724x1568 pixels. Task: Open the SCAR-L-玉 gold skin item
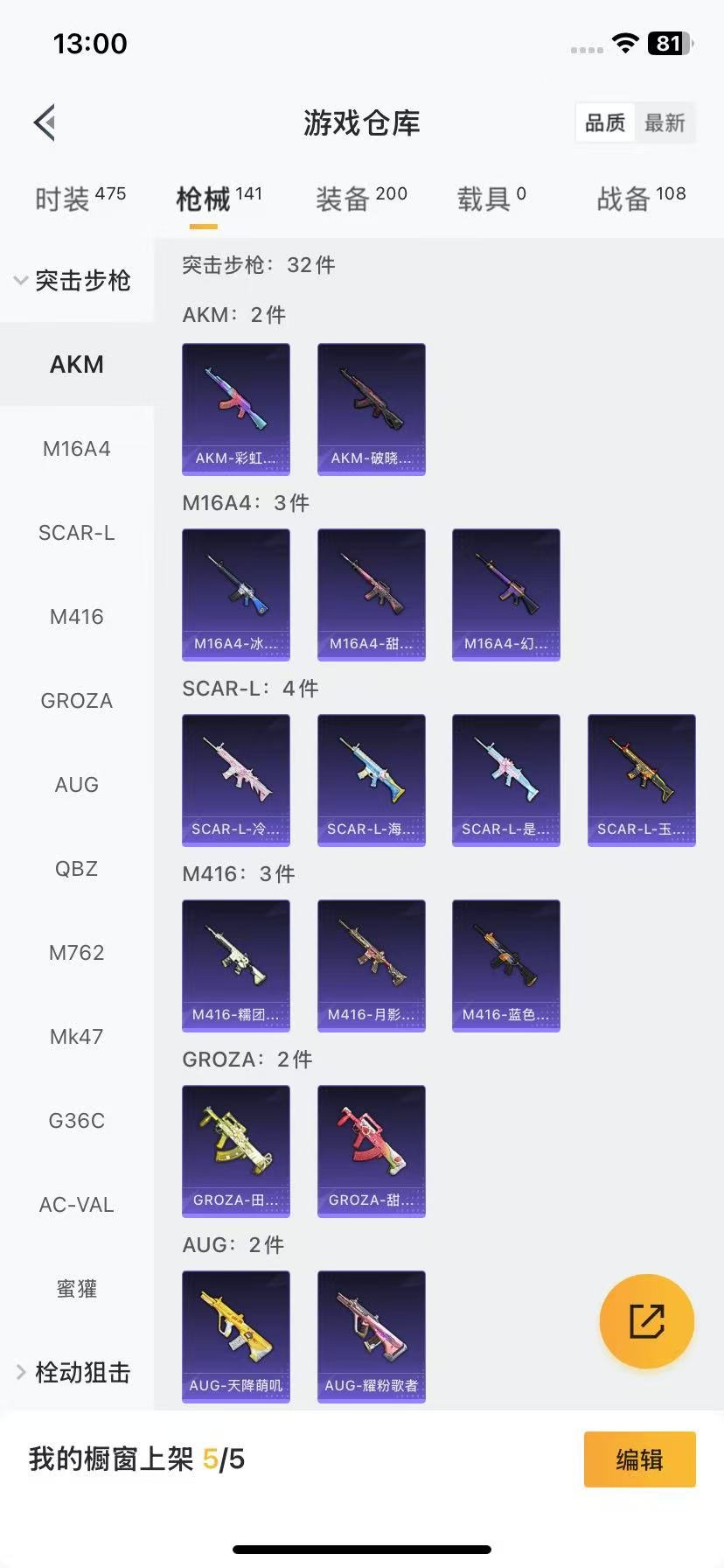click(x=642, y=780)
